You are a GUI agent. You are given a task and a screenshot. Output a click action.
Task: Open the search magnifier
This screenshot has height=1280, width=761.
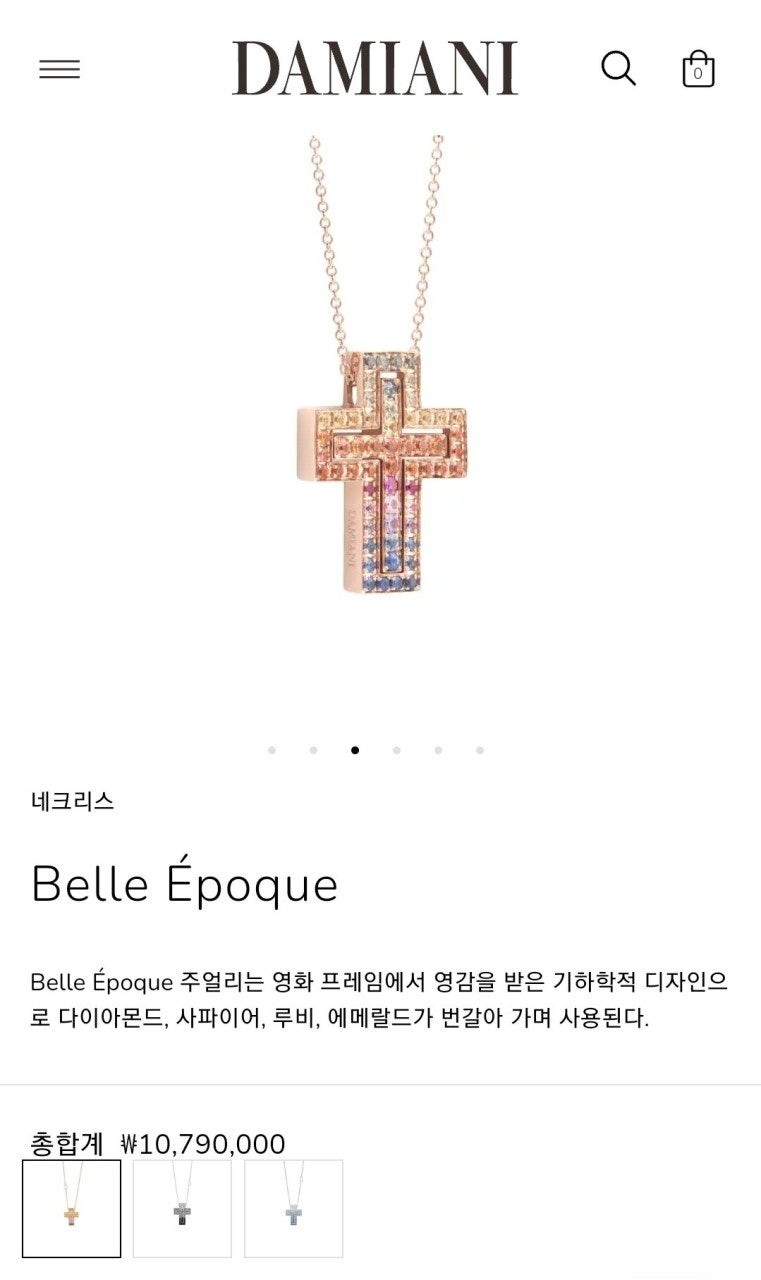618,69
